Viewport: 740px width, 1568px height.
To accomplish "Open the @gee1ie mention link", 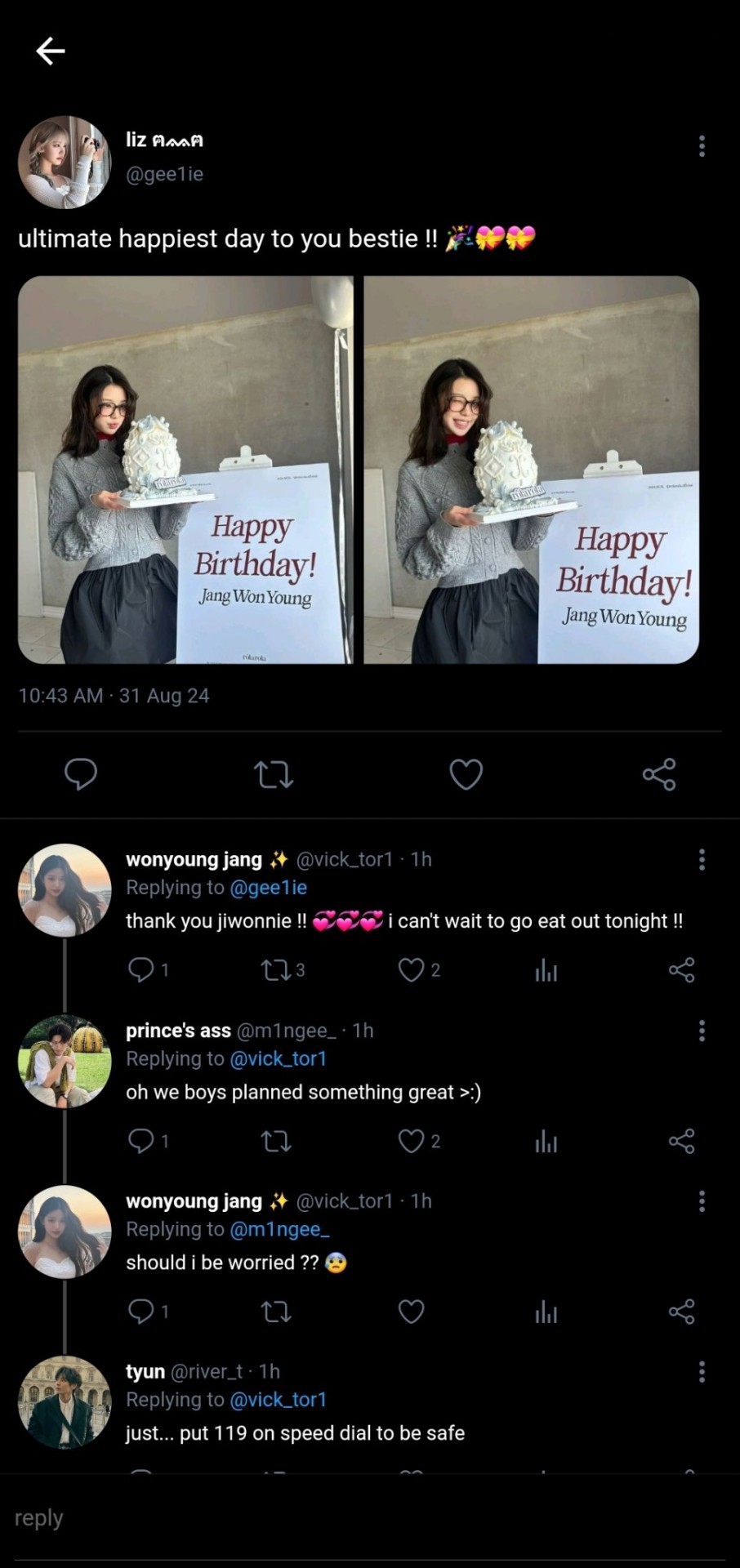I will (x=268, y=887).
